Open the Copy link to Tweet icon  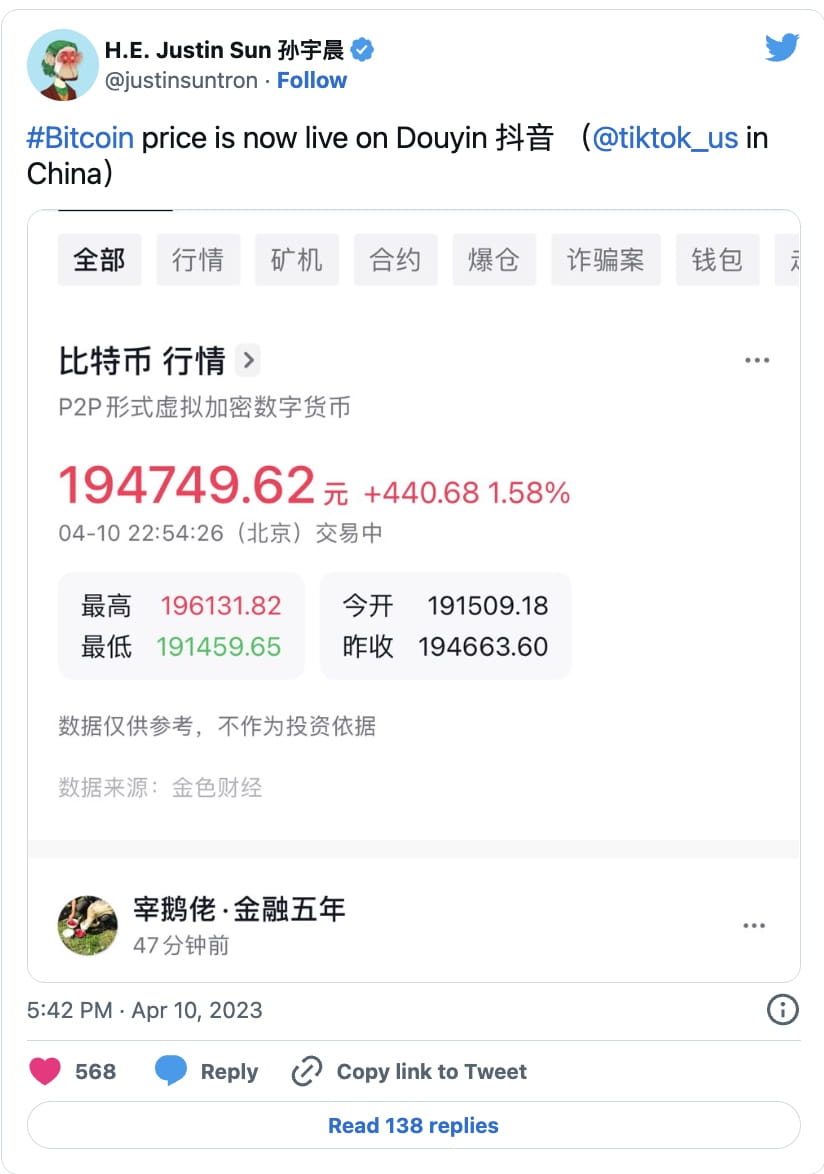(305, 1071)
